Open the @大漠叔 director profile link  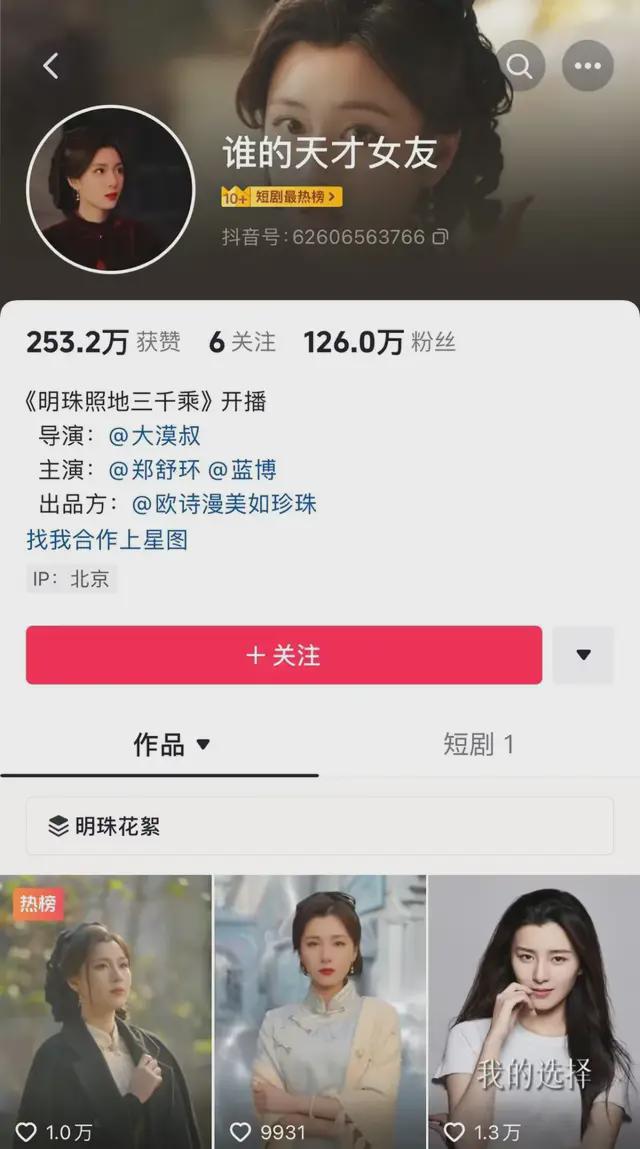click(x=154, y=436)
